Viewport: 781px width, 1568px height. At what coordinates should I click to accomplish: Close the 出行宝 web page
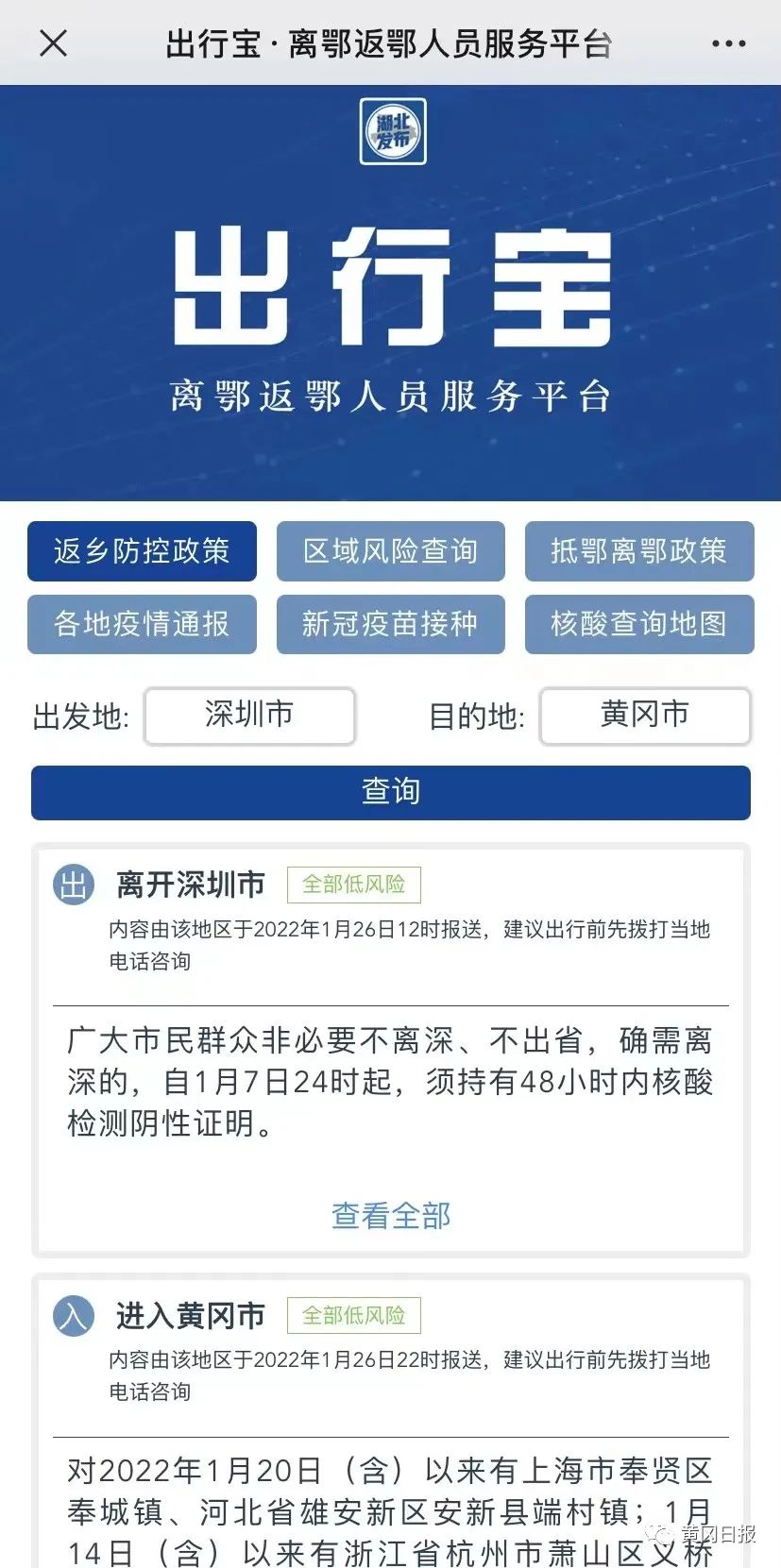click(54, 43)
